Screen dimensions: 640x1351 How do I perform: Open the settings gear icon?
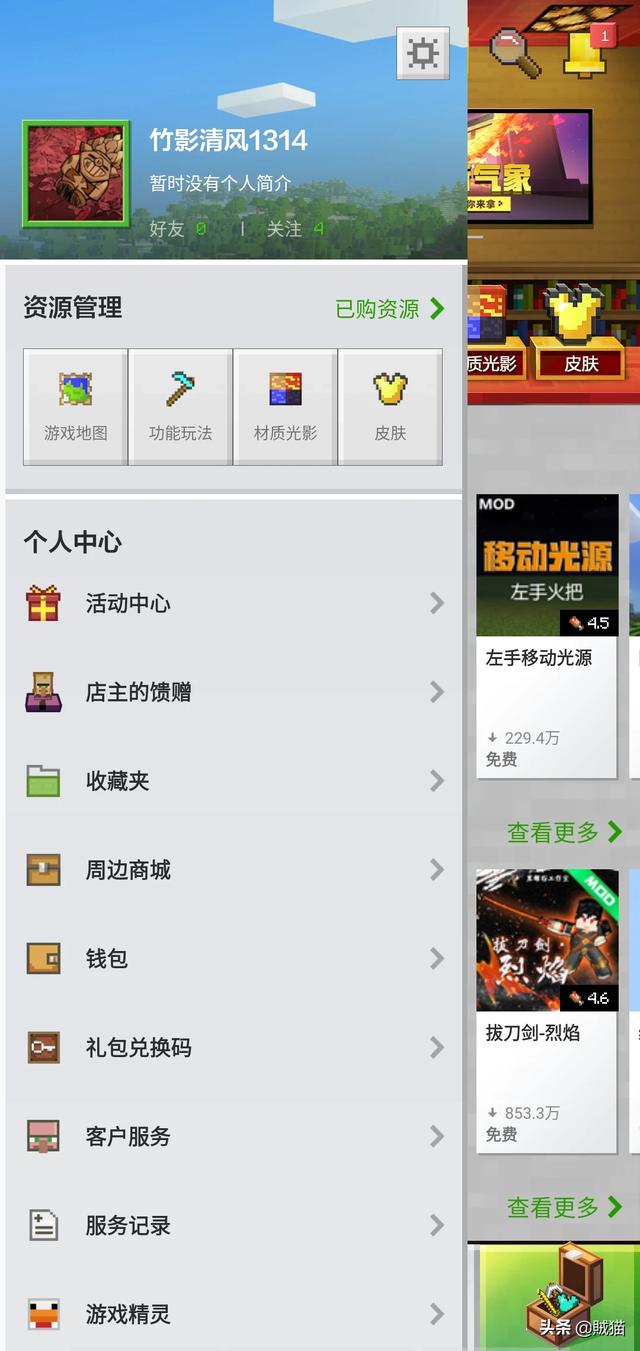[x=422, y=53]
